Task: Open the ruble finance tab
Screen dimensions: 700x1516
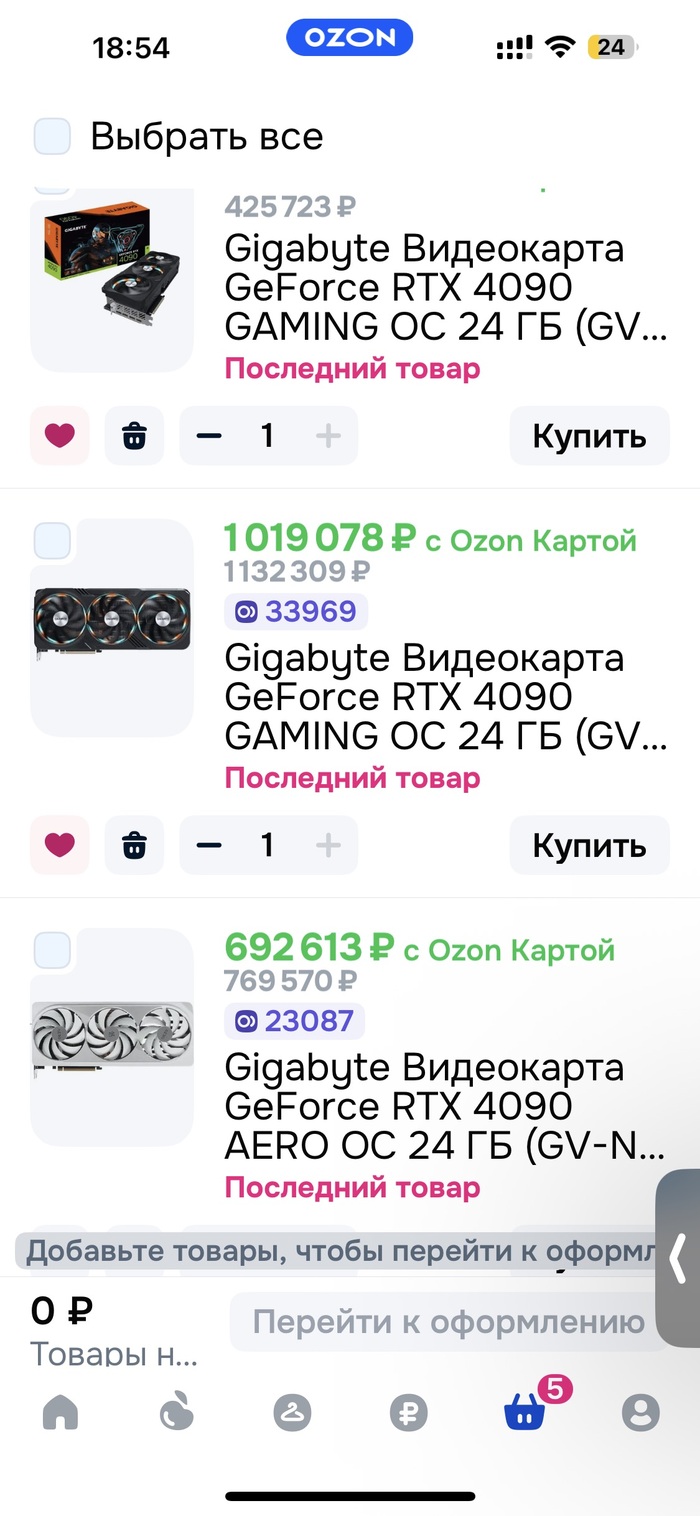Action: (408, 1413)
